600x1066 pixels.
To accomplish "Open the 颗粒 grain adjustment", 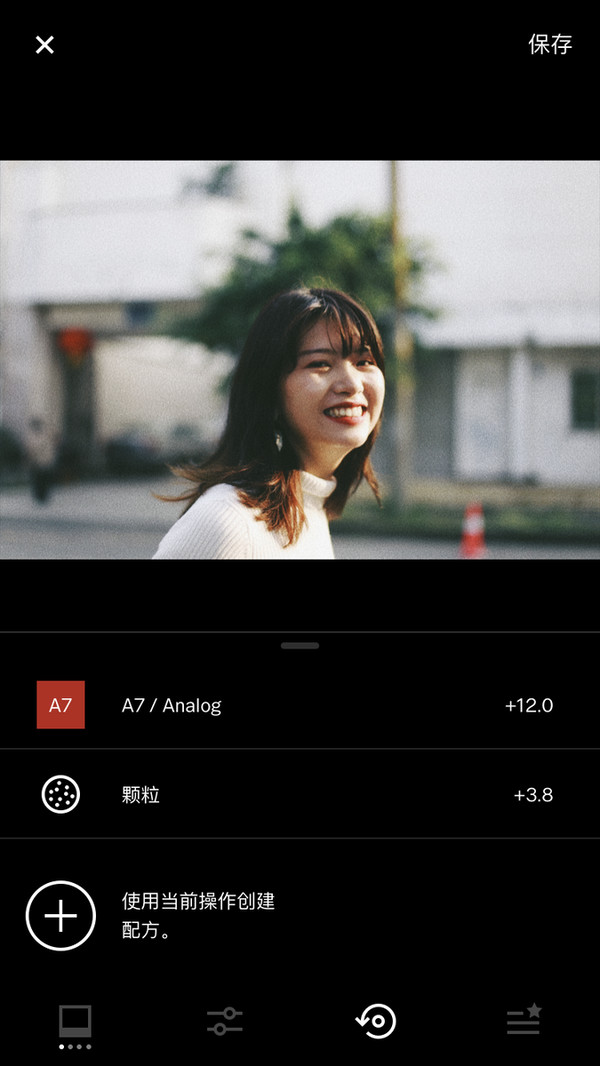I will click(x=300, y=795).
